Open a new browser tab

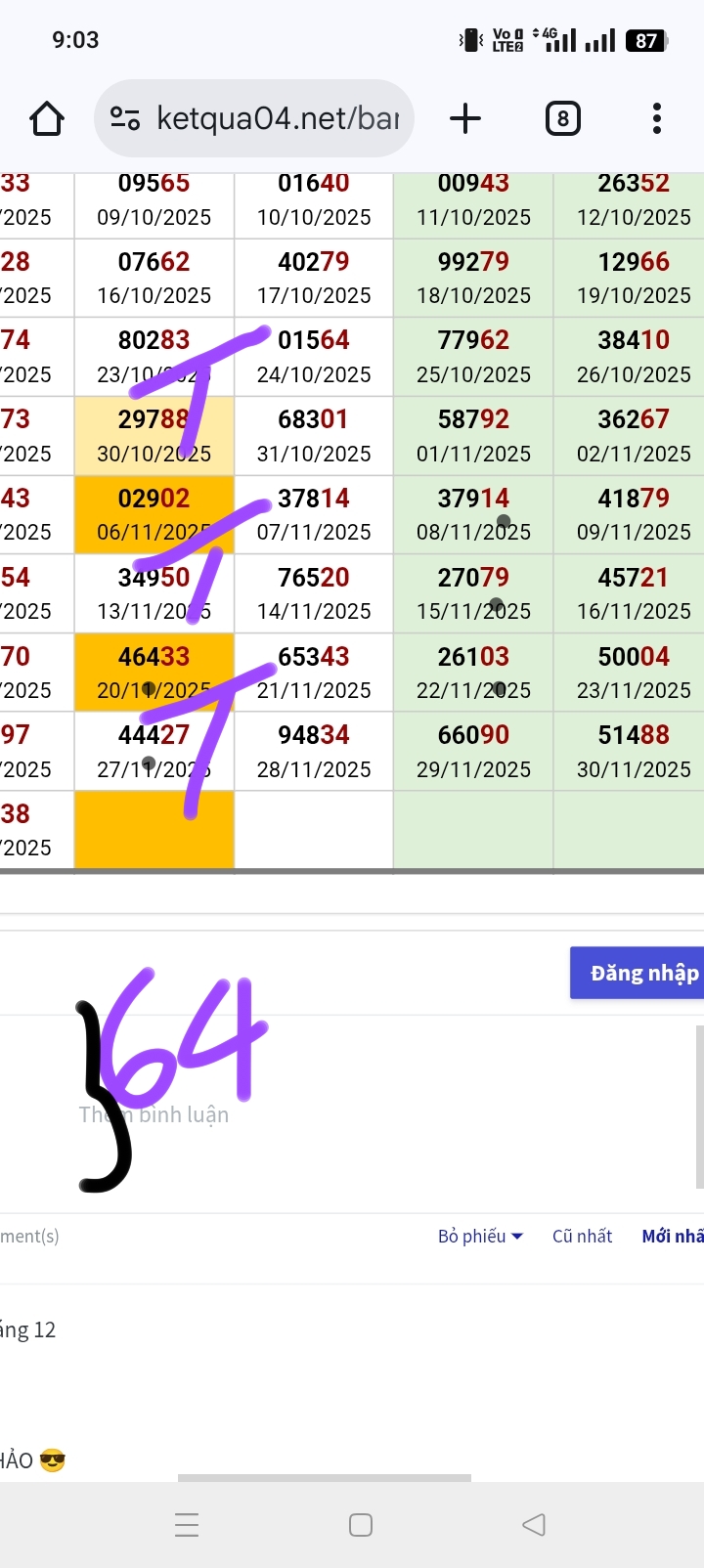click(465, 119)
